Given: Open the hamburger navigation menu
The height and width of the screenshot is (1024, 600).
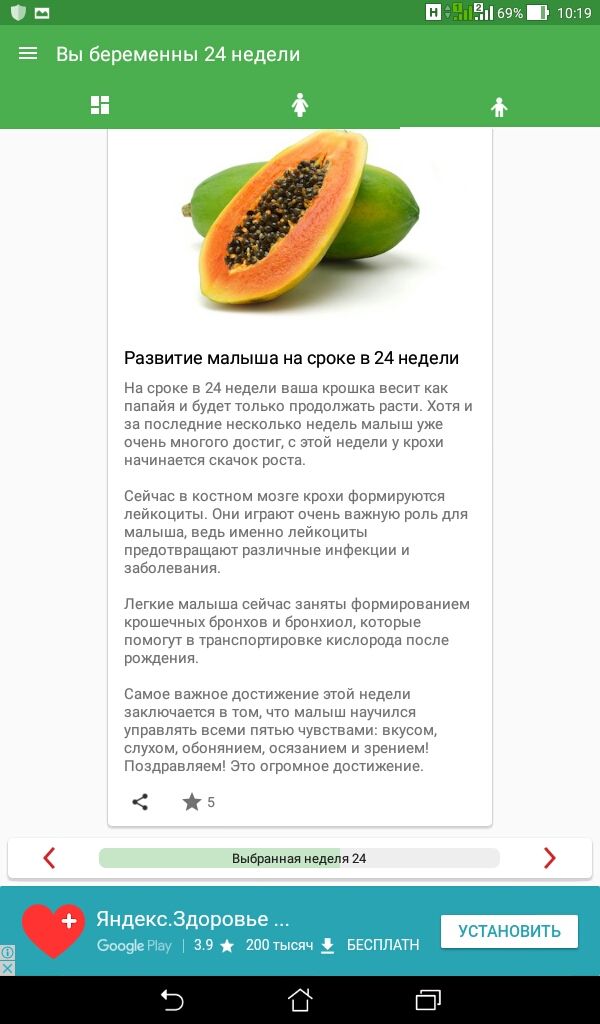Looking at the screenshot, I should click(x=28, y=54).
